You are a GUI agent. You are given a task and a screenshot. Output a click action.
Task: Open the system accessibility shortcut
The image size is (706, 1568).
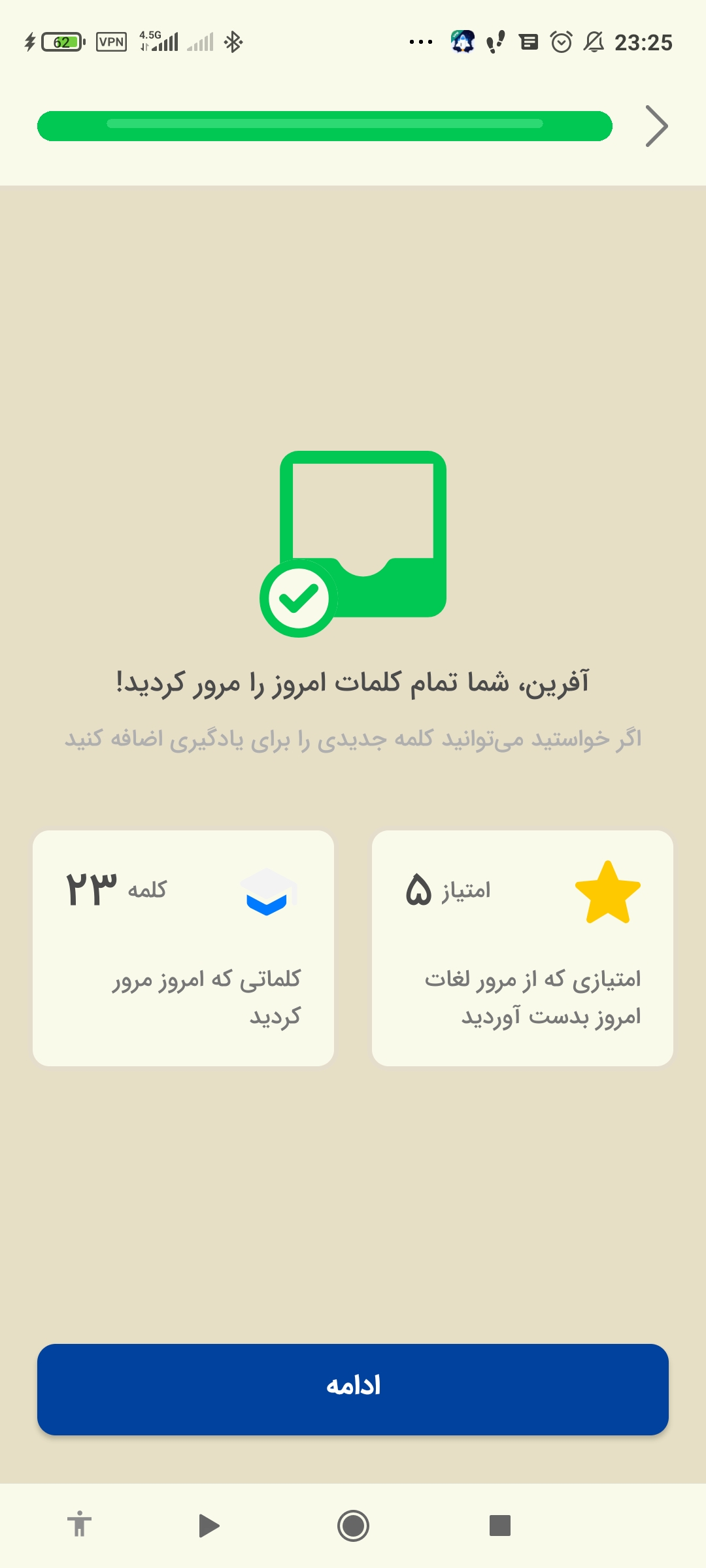[79, 1524]
